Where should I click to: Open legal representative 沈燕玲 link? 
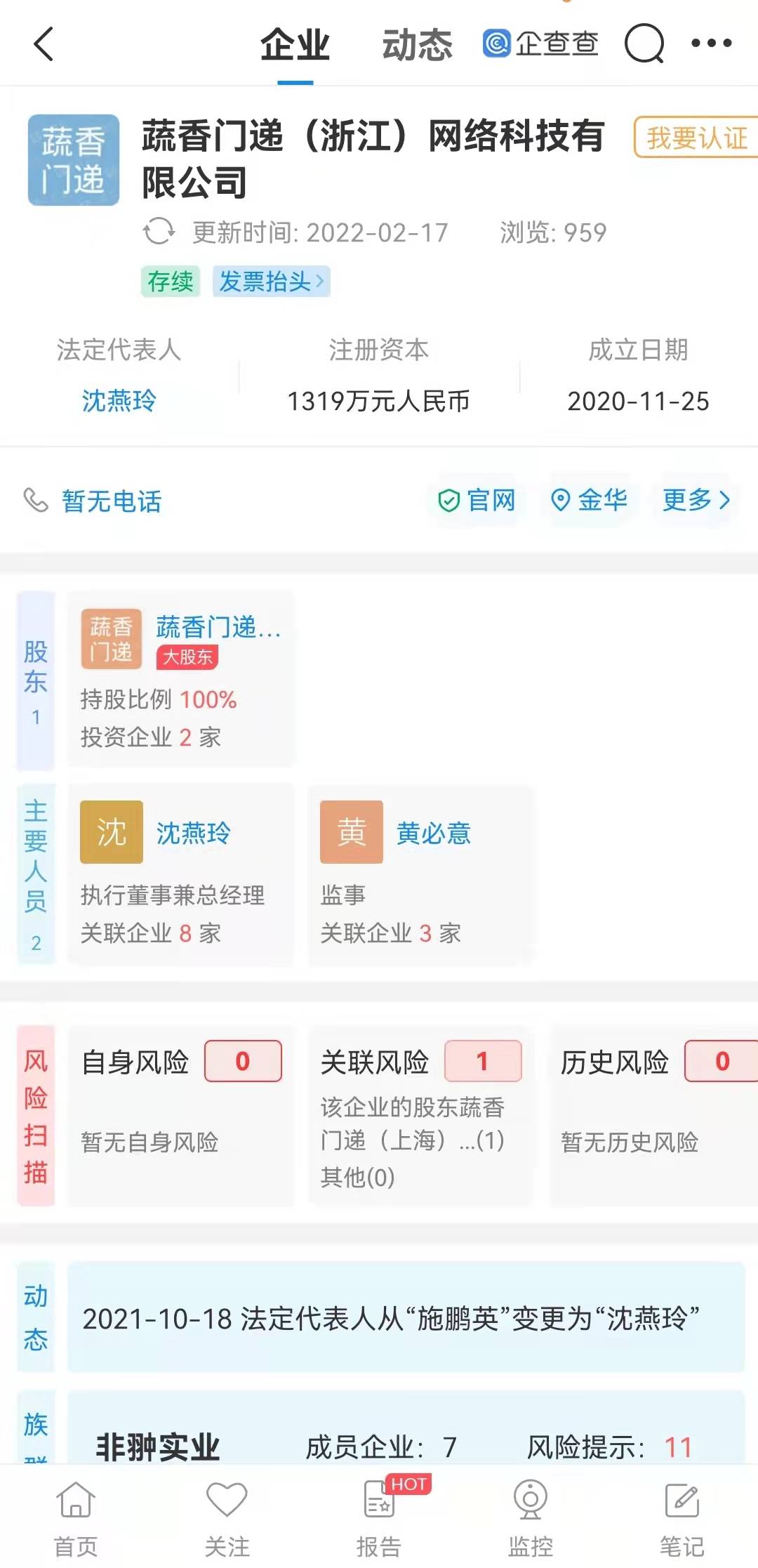point(119,401)
